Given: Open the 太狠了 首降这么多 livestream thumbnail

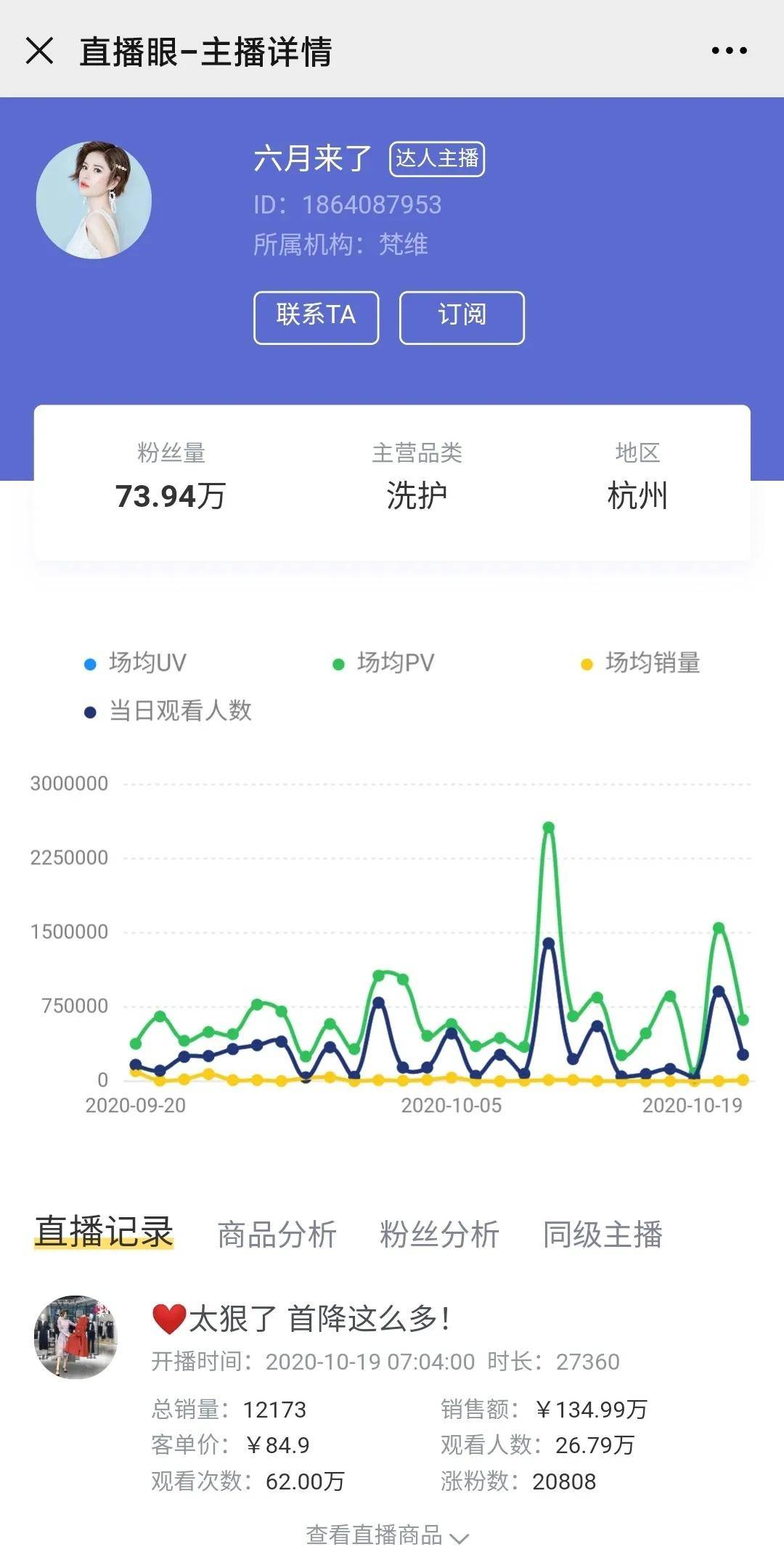Looking at the screenshot, I should point(75,1336).
